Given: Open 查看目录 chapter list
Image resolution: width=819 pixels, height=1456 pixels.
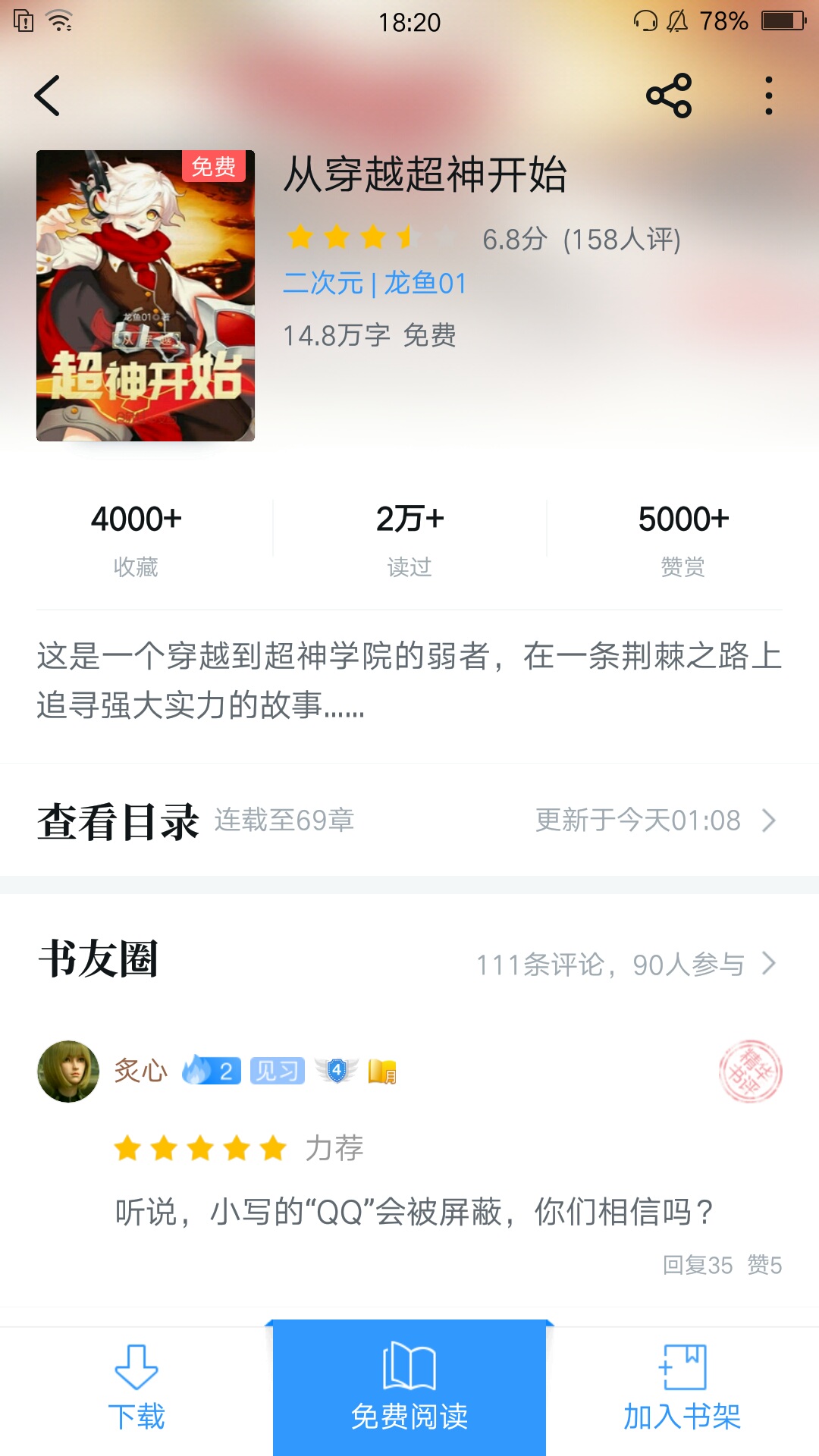Looking at the screenshot, I should point(409,821).
